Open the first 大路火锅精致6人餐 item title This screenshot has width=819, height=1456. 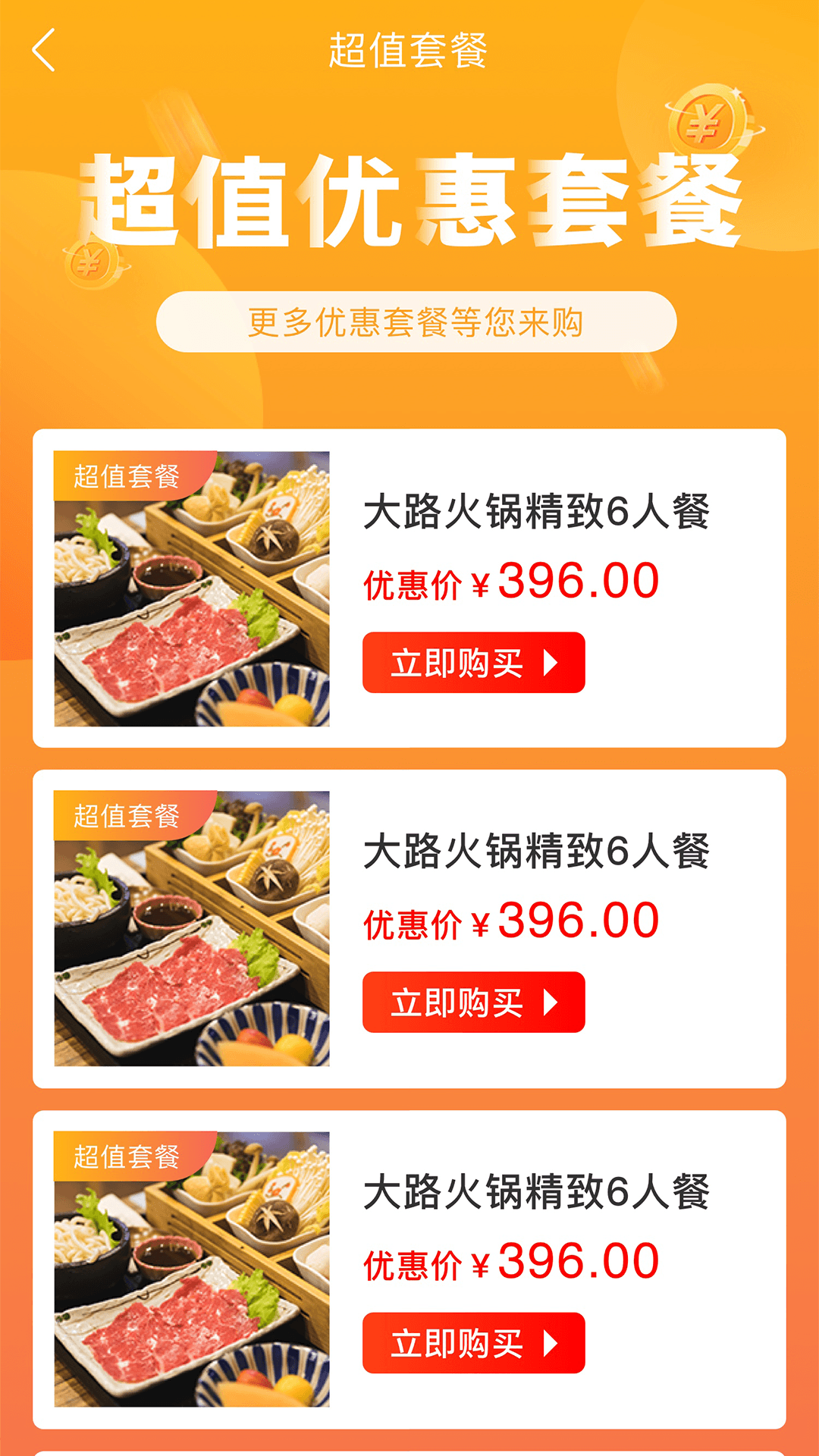tap(538, 512)
